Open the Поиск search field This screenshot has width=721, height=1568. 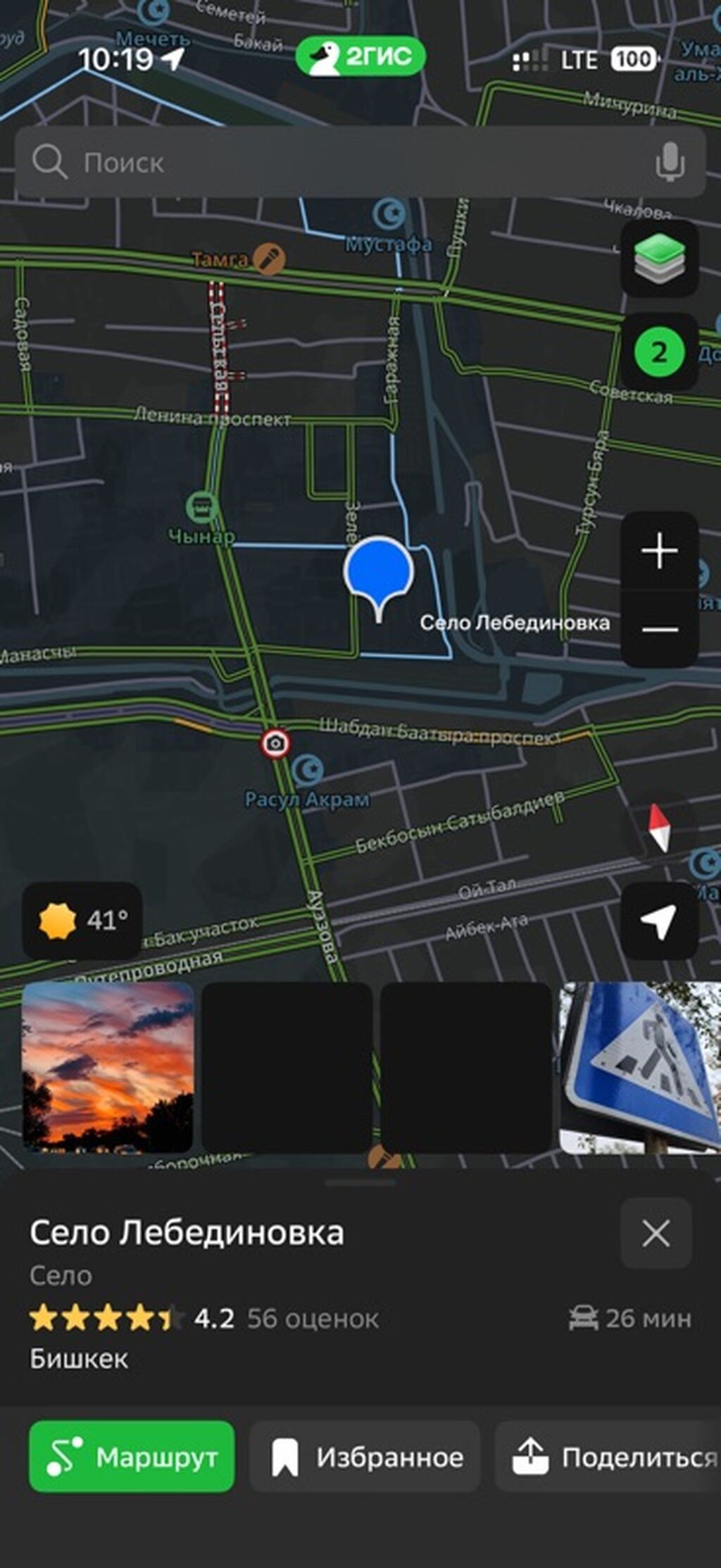360,163
